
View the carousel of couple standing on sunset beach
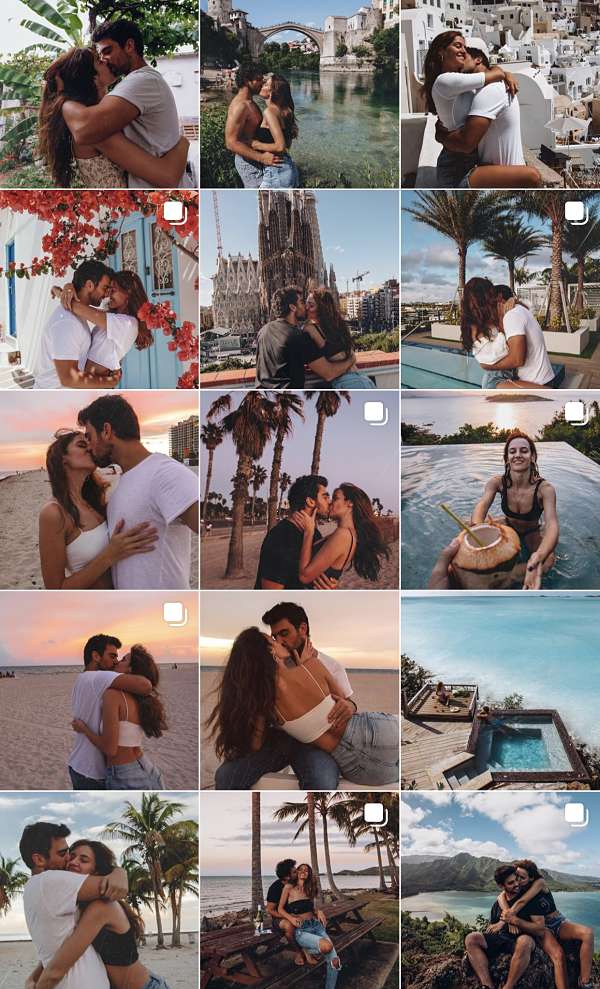(x=99, y=691)
